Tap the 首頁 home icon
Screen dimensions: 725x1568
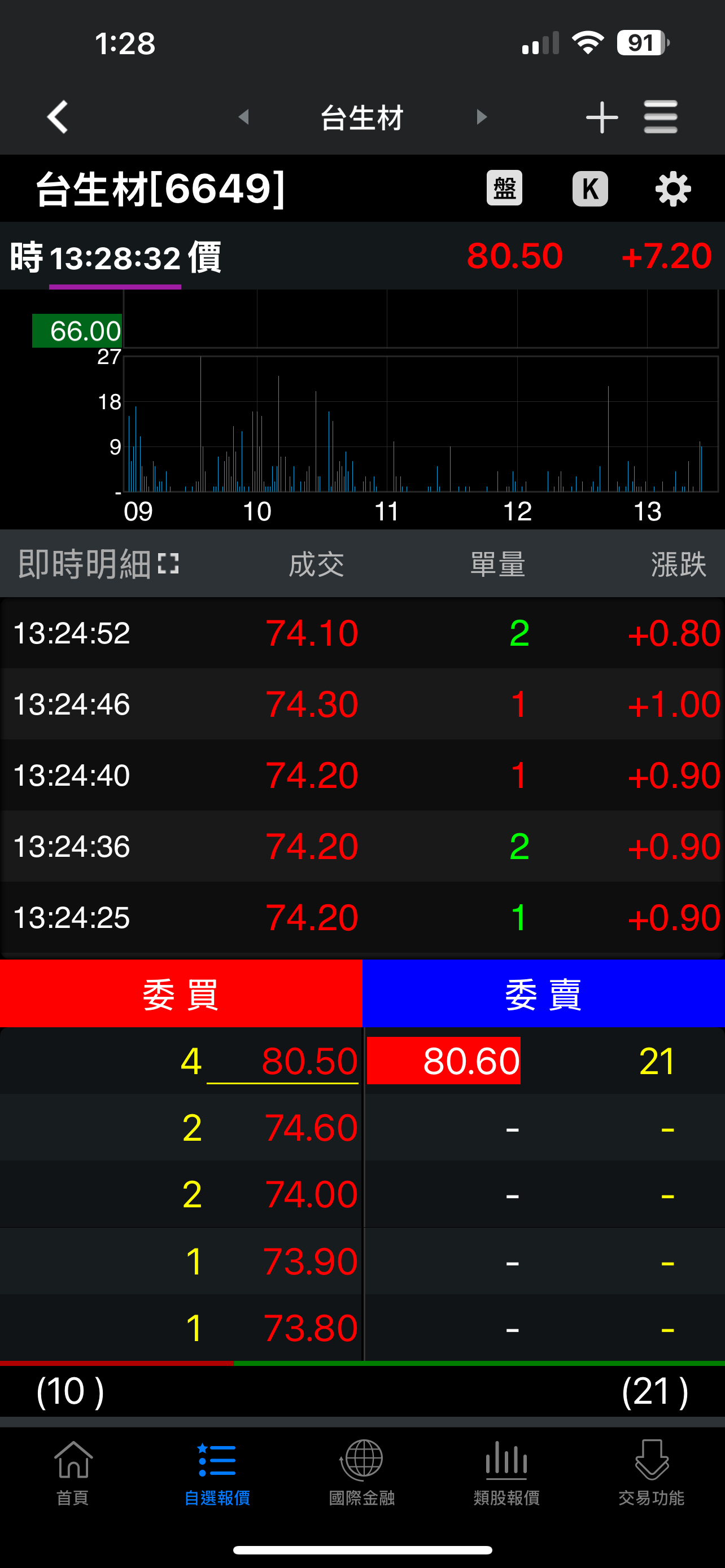pos(72,1473)
